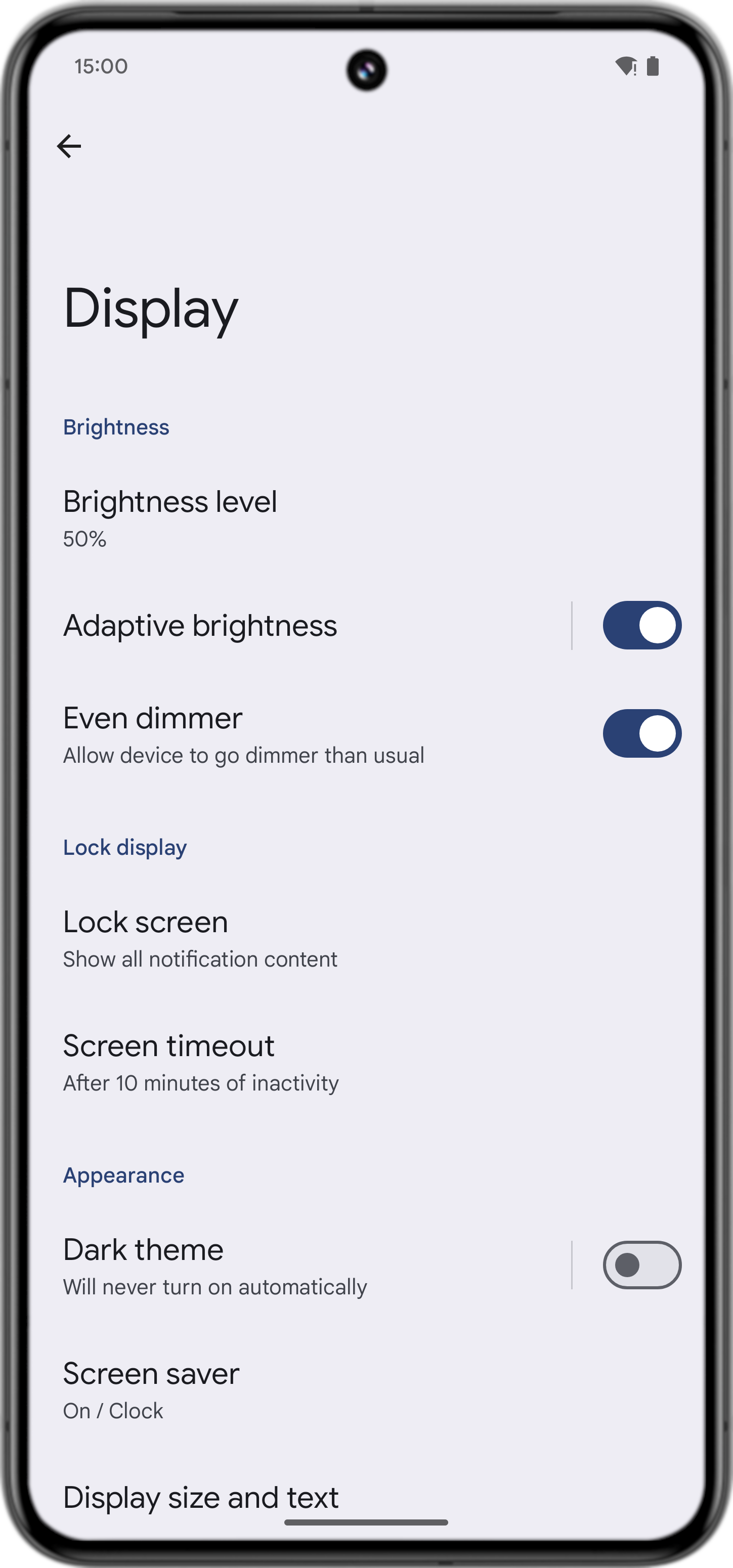Screen dimensions: 733x1568
Task: Toggle off Adaptive brightness
Action: (641, 625)
